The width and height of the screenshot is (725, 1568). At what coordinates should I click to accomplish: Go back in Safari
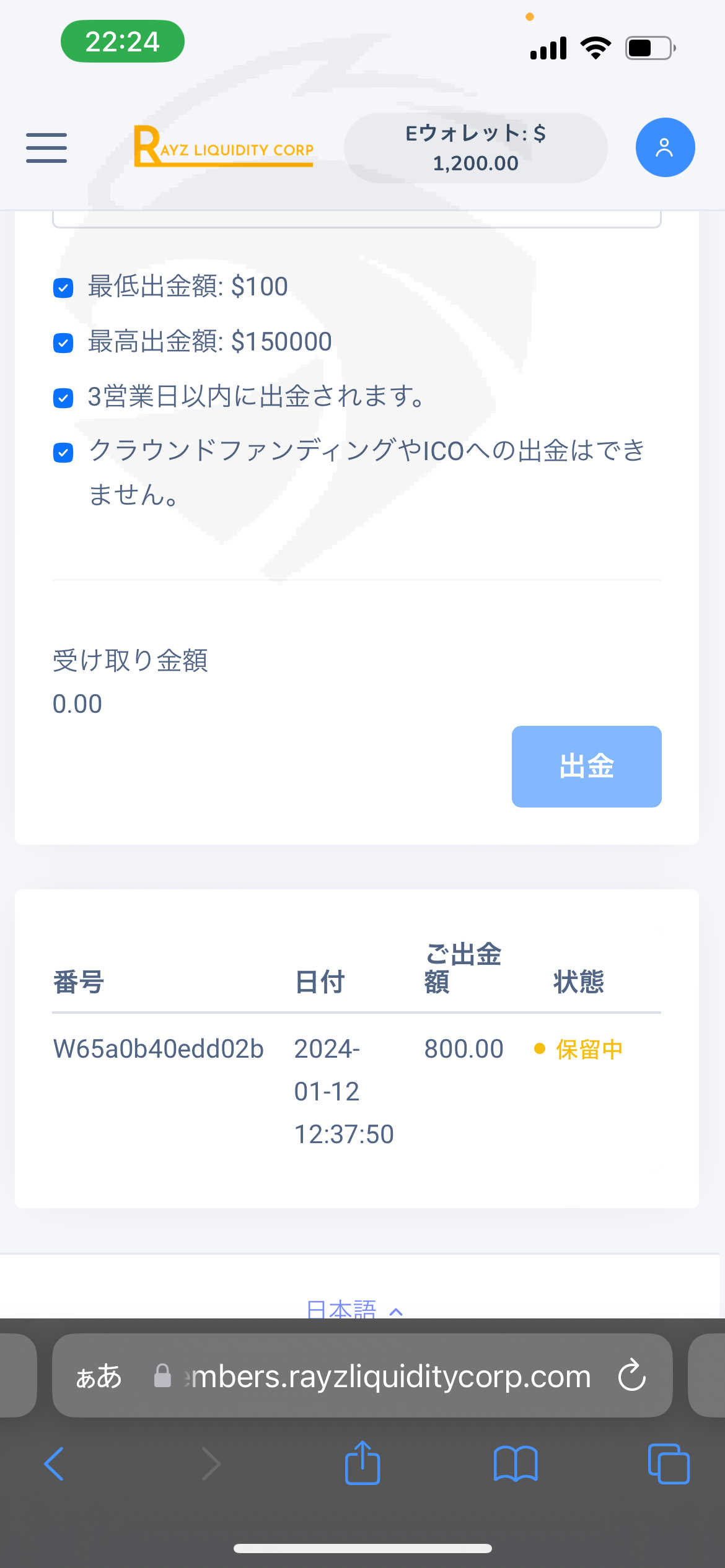click(54, 1464)
